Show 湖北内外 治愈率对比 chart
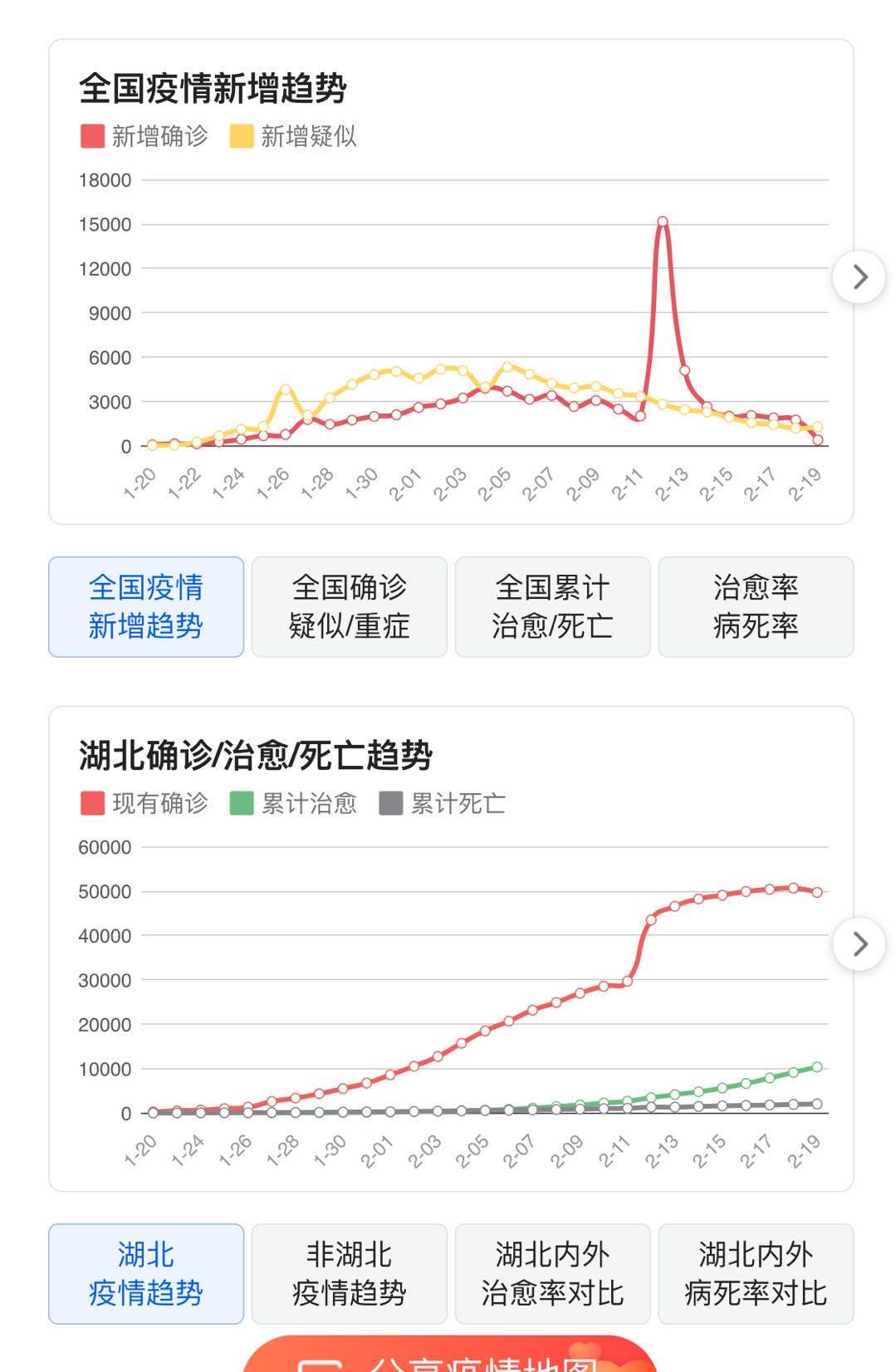Screen dimensions: 896x1372 click(552, 1274)
